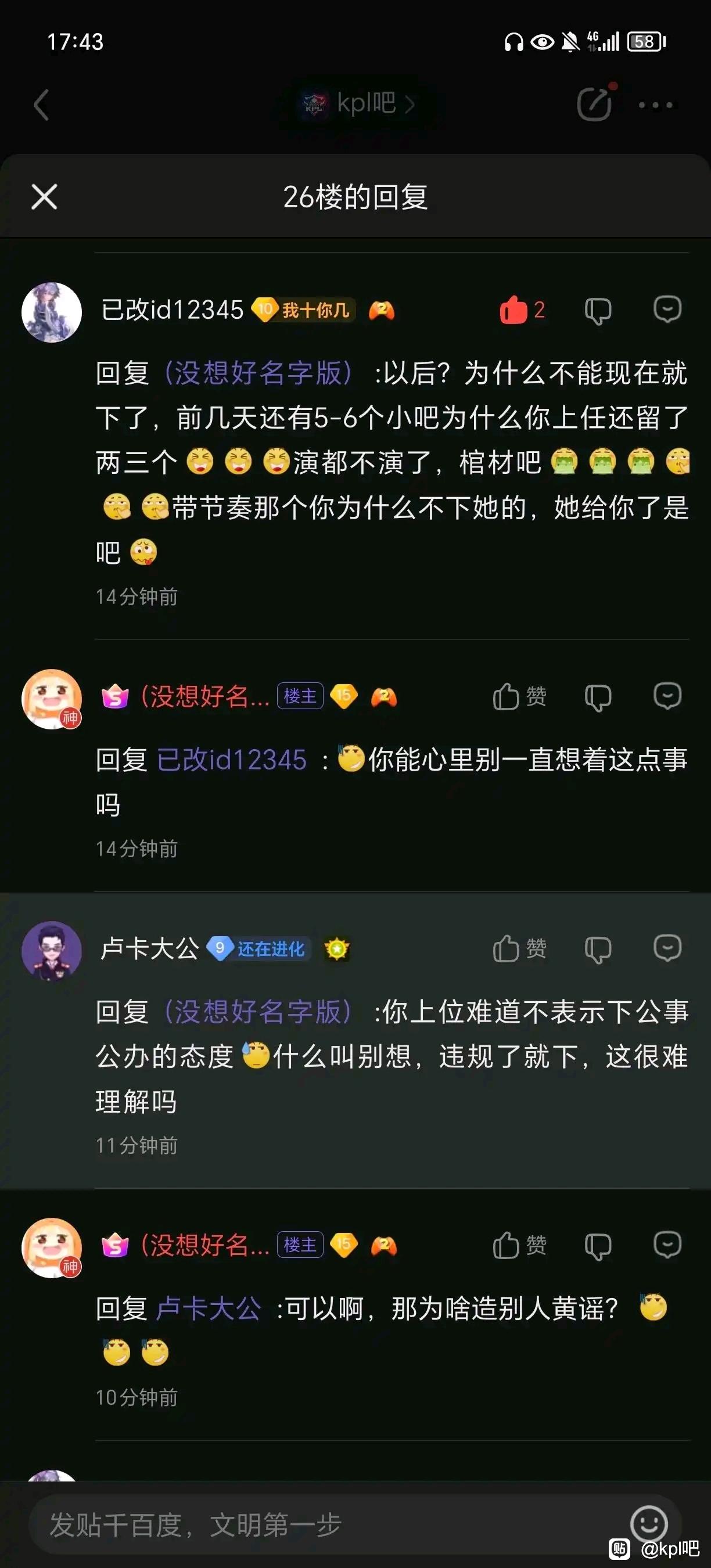Open the mentioned 卢卡大公 link in reply

[208, 1308]
